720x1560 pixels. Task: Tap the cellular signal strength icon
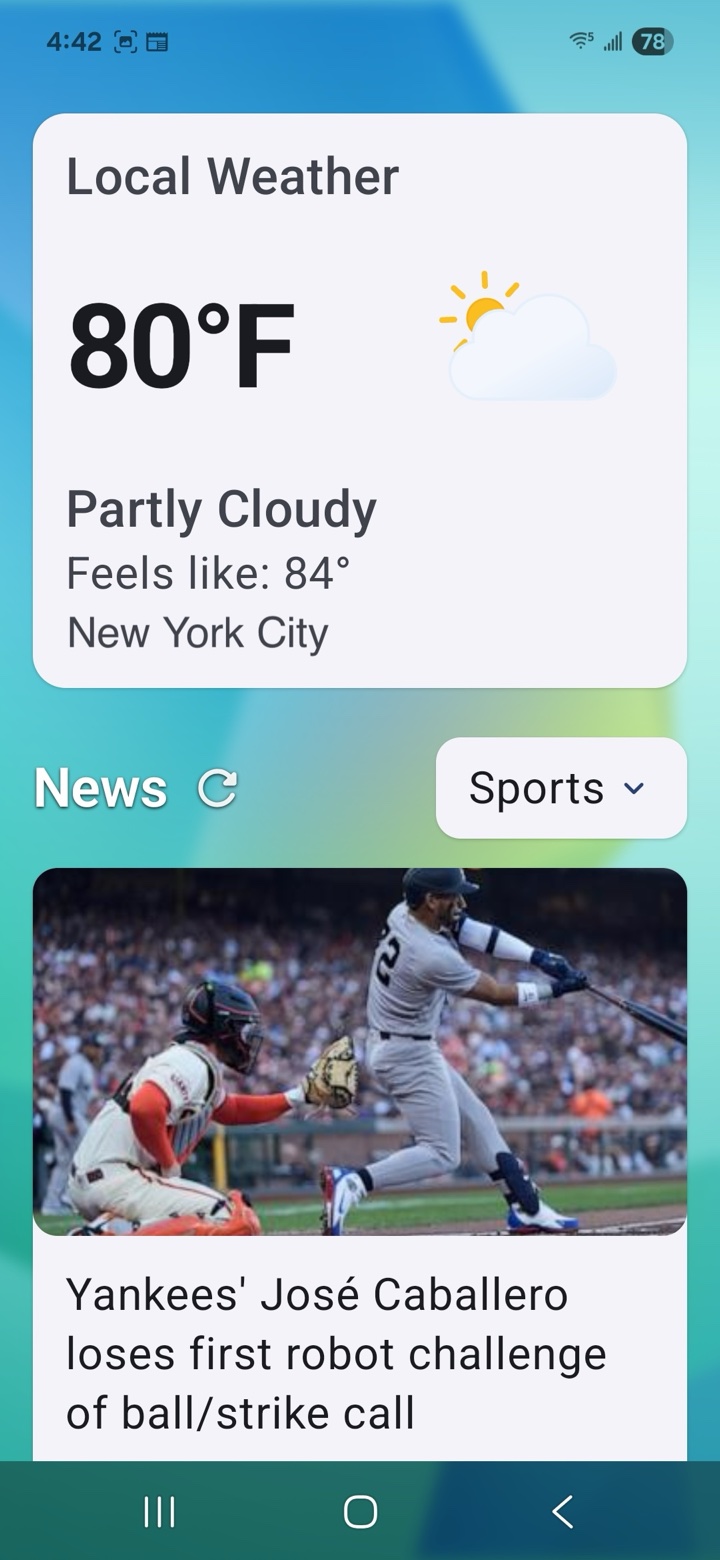[x=612, y=41]
